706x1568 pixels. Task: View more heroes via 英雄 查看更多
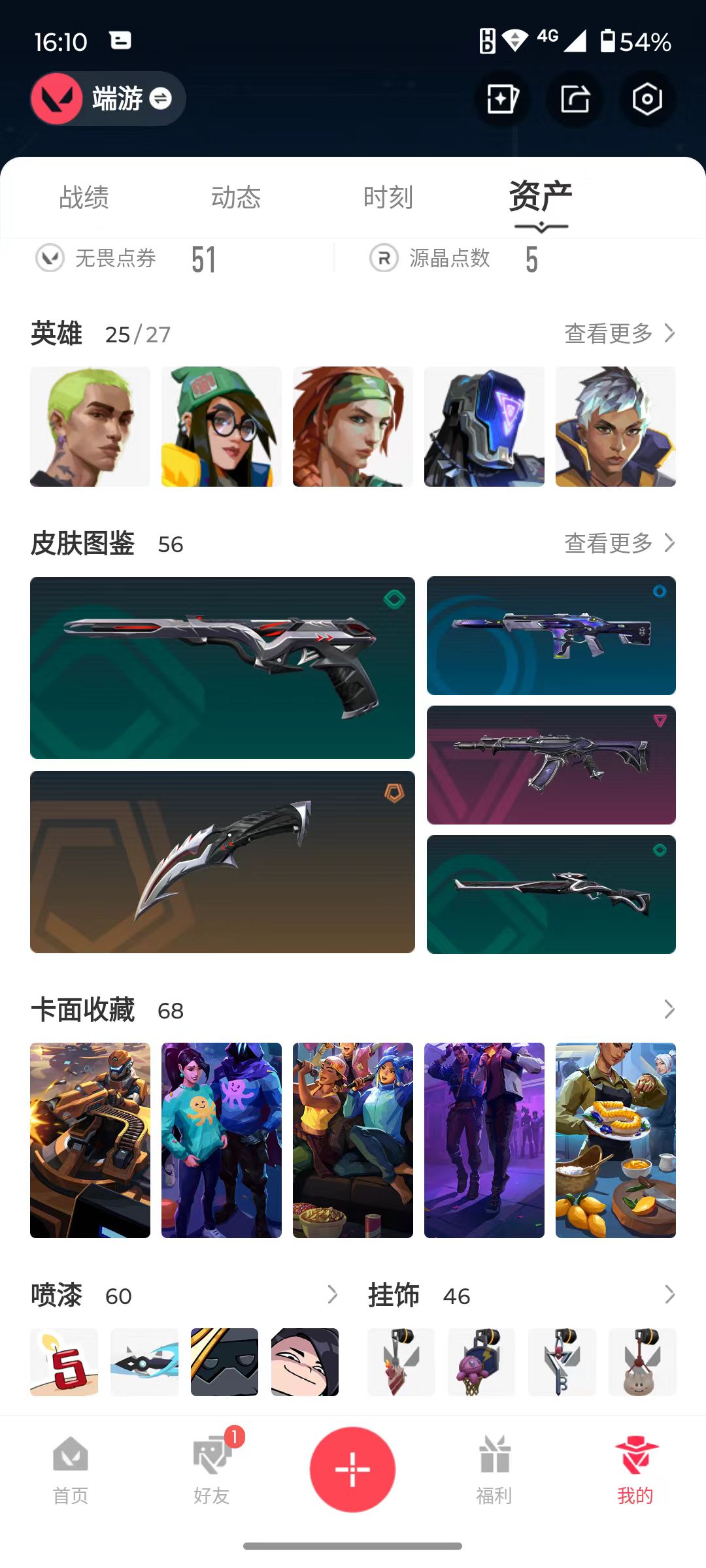(x=618, y=333)
